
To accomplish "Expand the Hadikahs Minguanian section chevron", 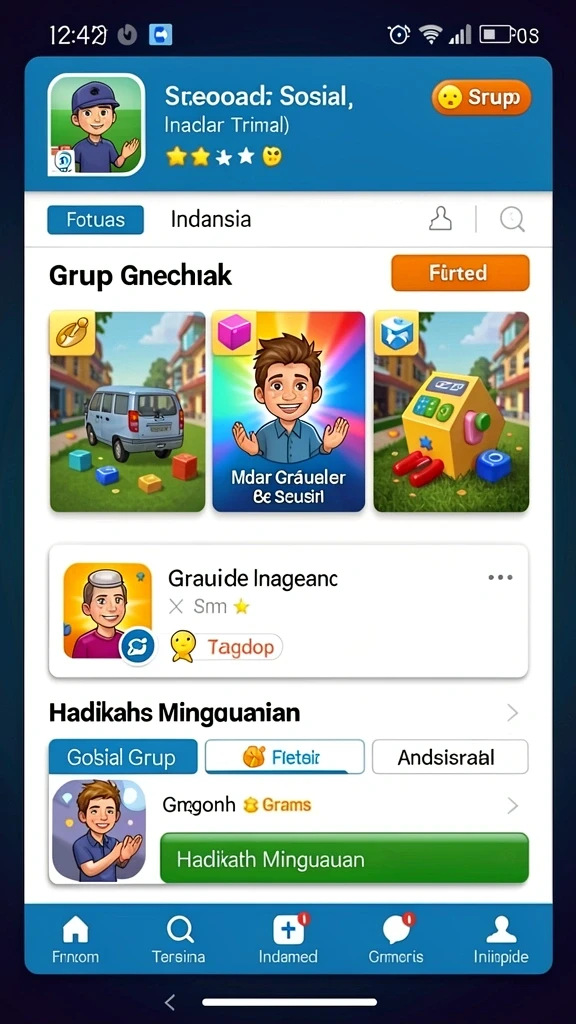I will pos(513,712).
